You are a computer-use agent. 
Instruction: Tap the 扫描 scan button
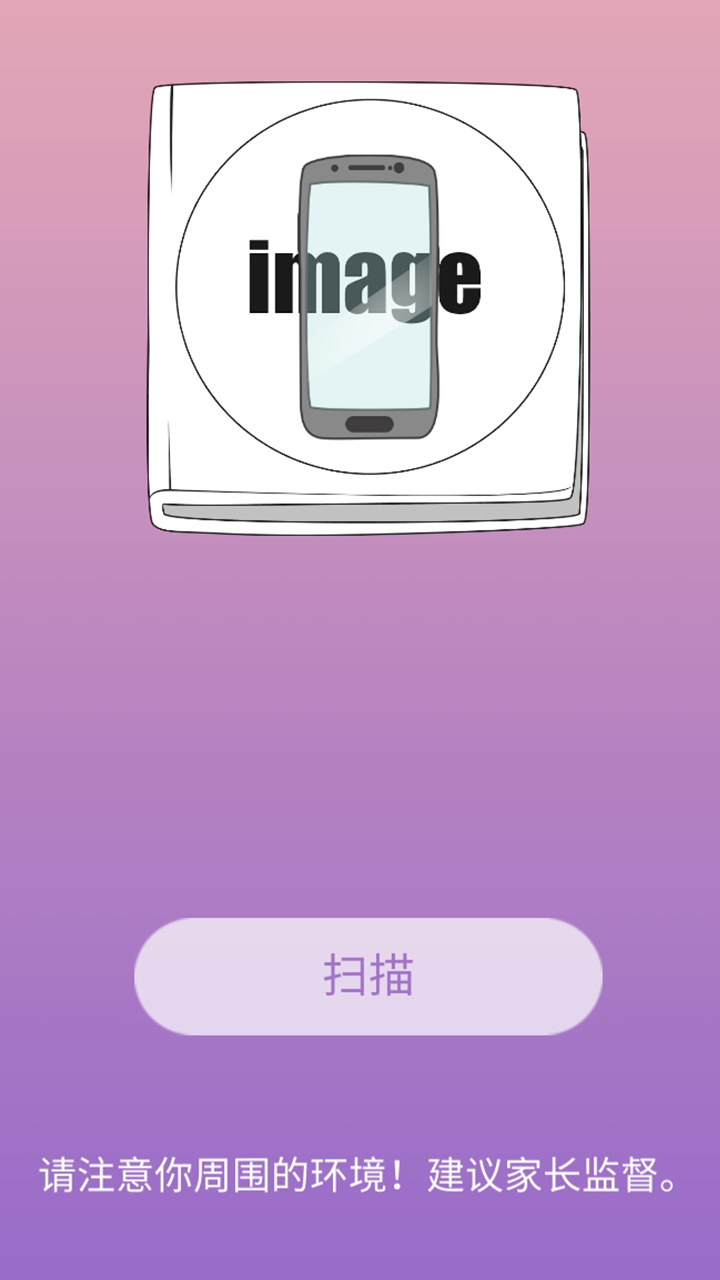368,976
